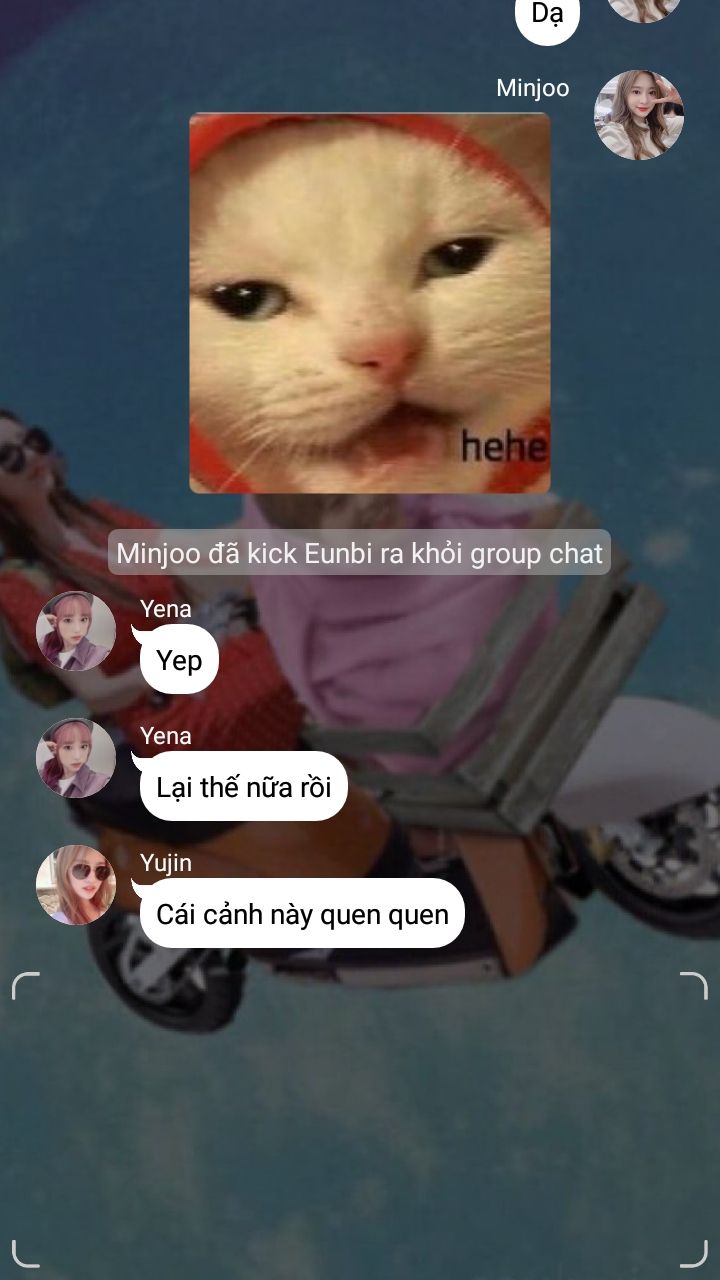This screenshot has height=1280, width=720.
Task: View Yujin's profile from her avatar
Action: [76, 885]
